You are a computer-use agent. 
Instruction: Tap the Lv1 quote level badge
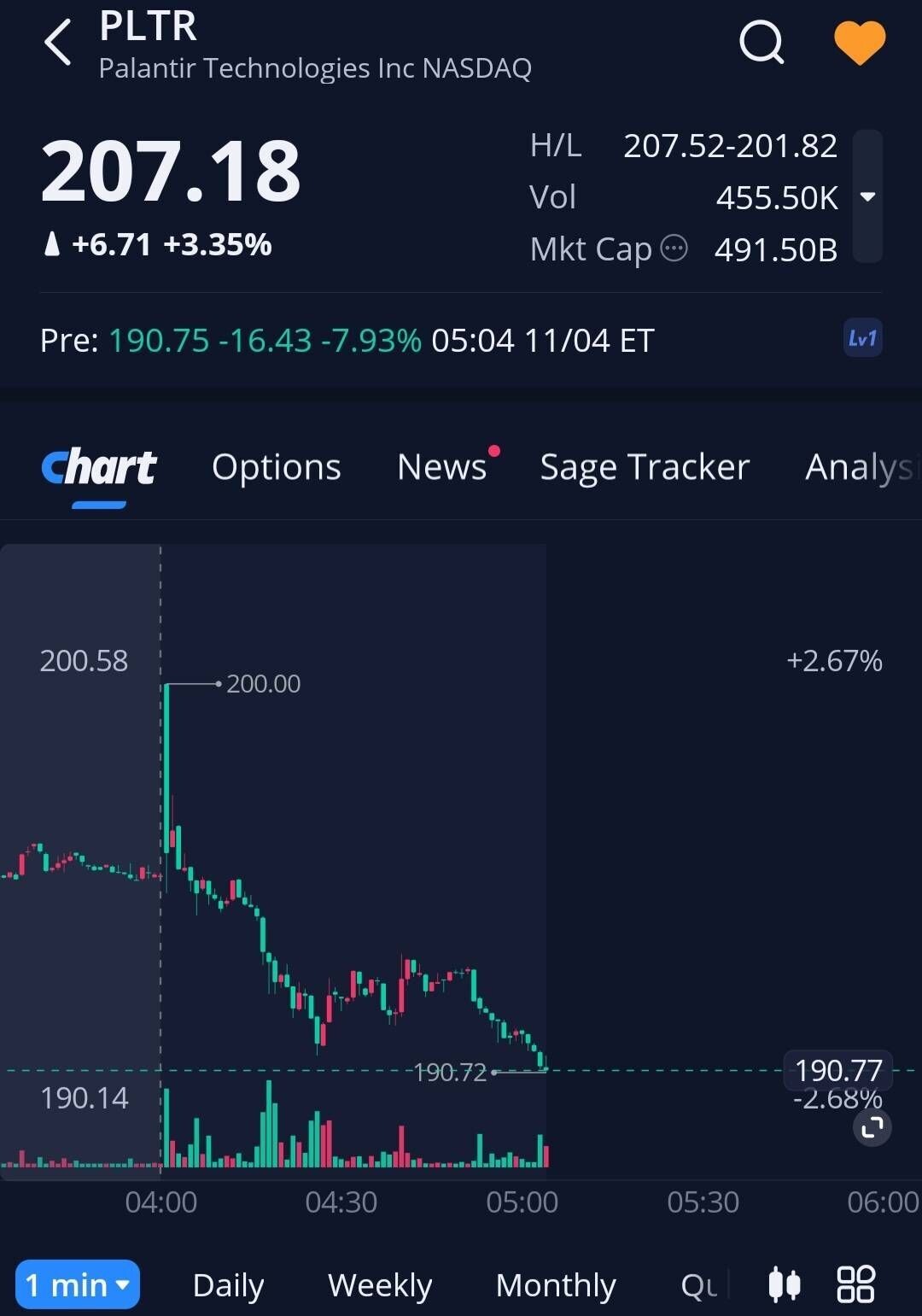tap(862, 339)
